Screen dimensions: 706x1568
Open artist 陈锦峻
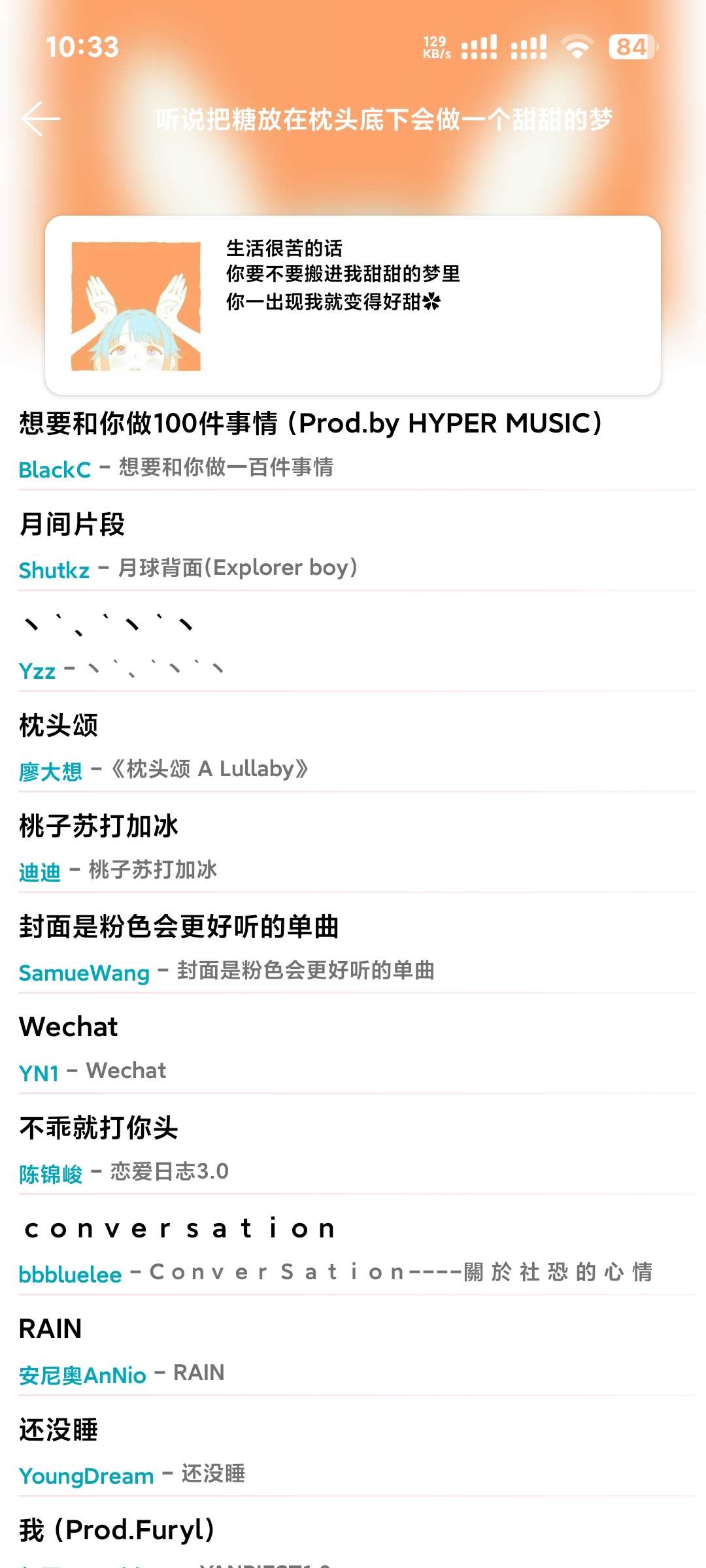click(50, 1174)
